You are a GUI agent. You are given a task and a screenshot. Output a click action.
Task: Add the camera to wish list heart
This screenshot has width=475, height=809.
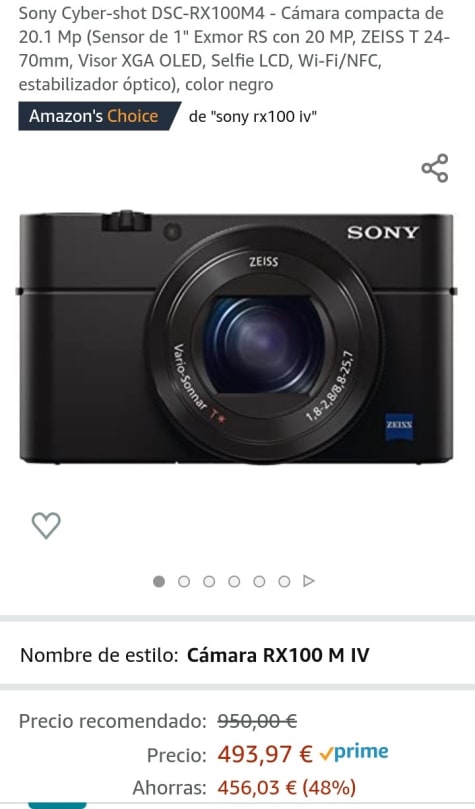pyautogui.click(x=46, y=526)
